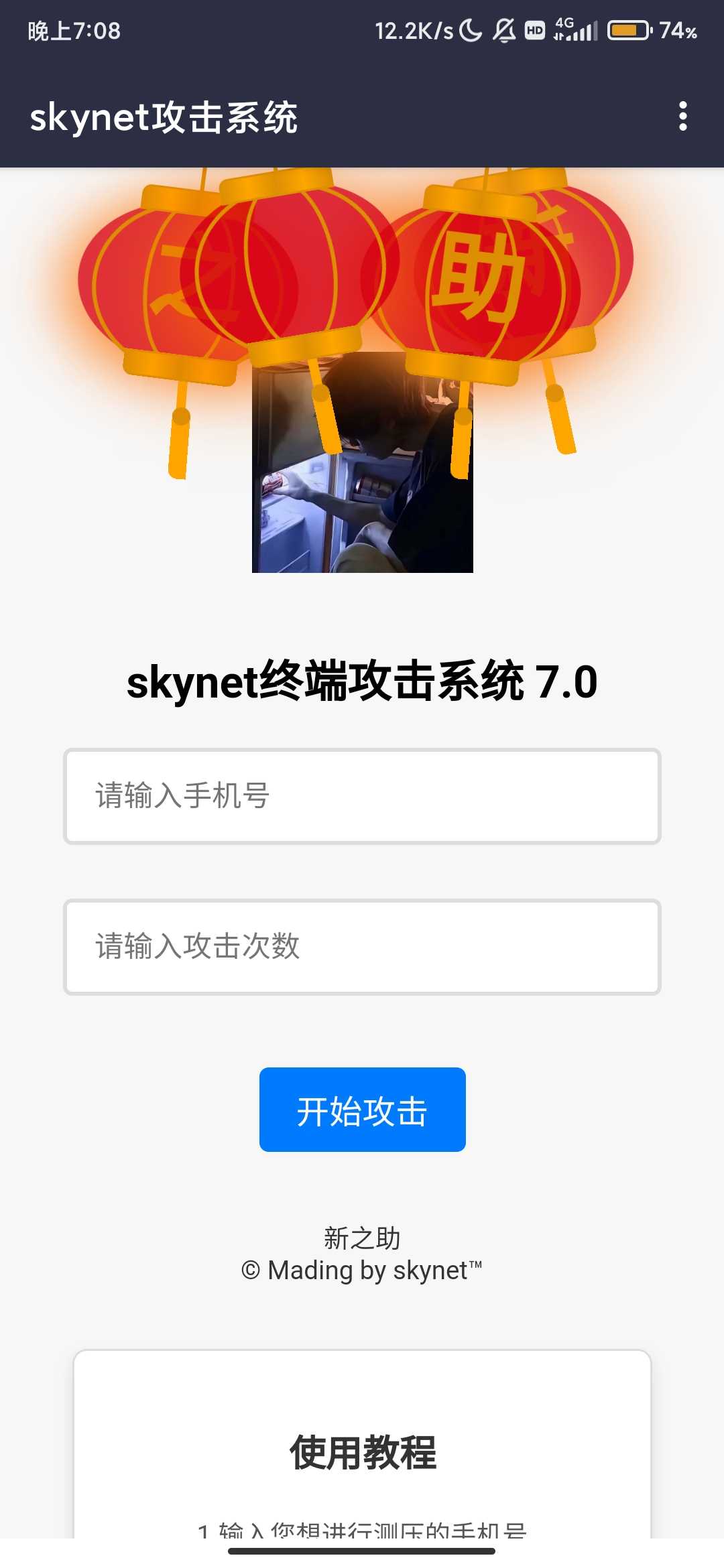The height and width of the screenshot is (1568, 724).
Task: Select the 请输入攻击次数 input field
Action: tap(362, 948)
